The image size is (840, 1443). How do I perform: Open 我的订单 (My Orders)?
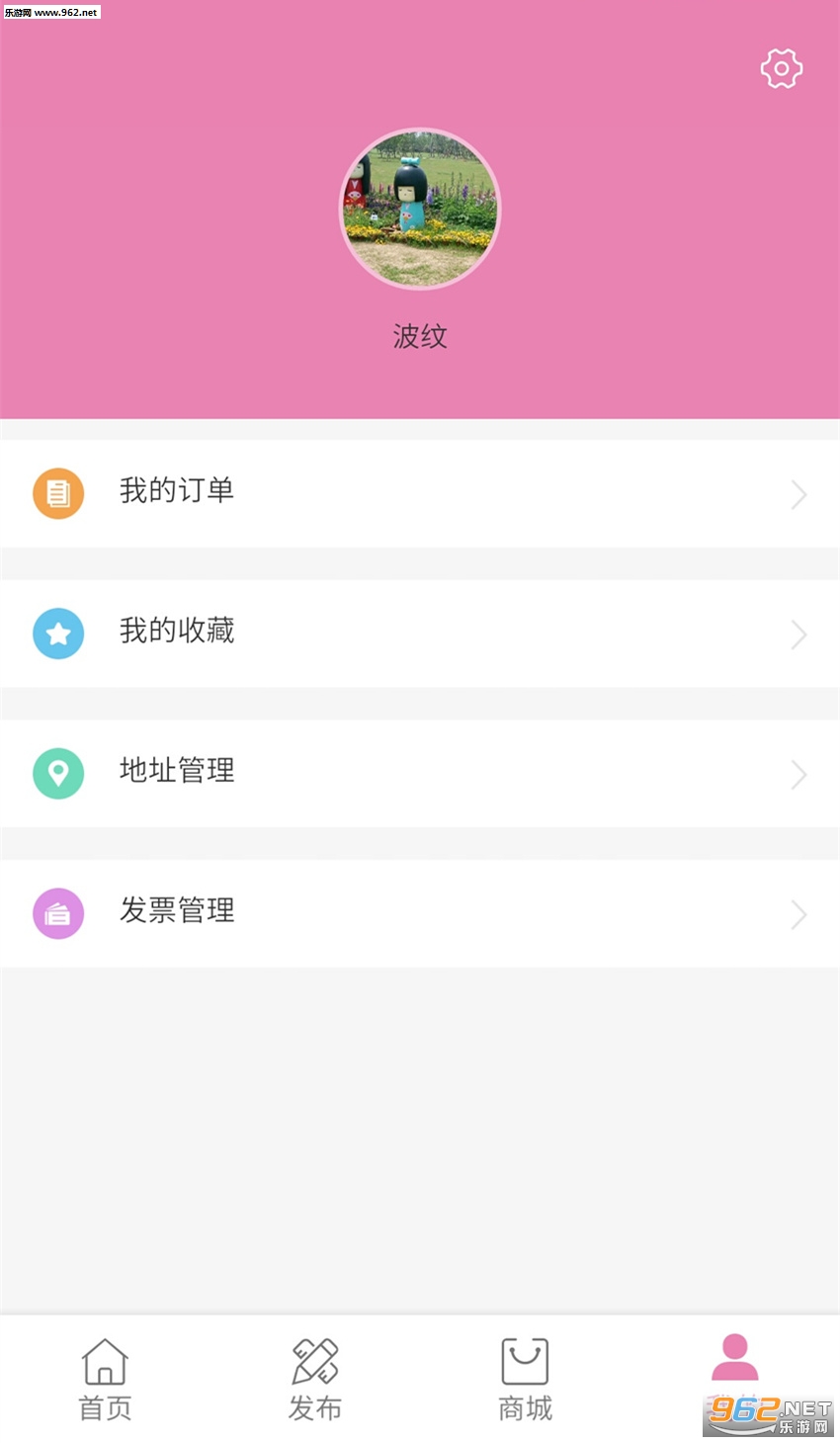point(419,492)
